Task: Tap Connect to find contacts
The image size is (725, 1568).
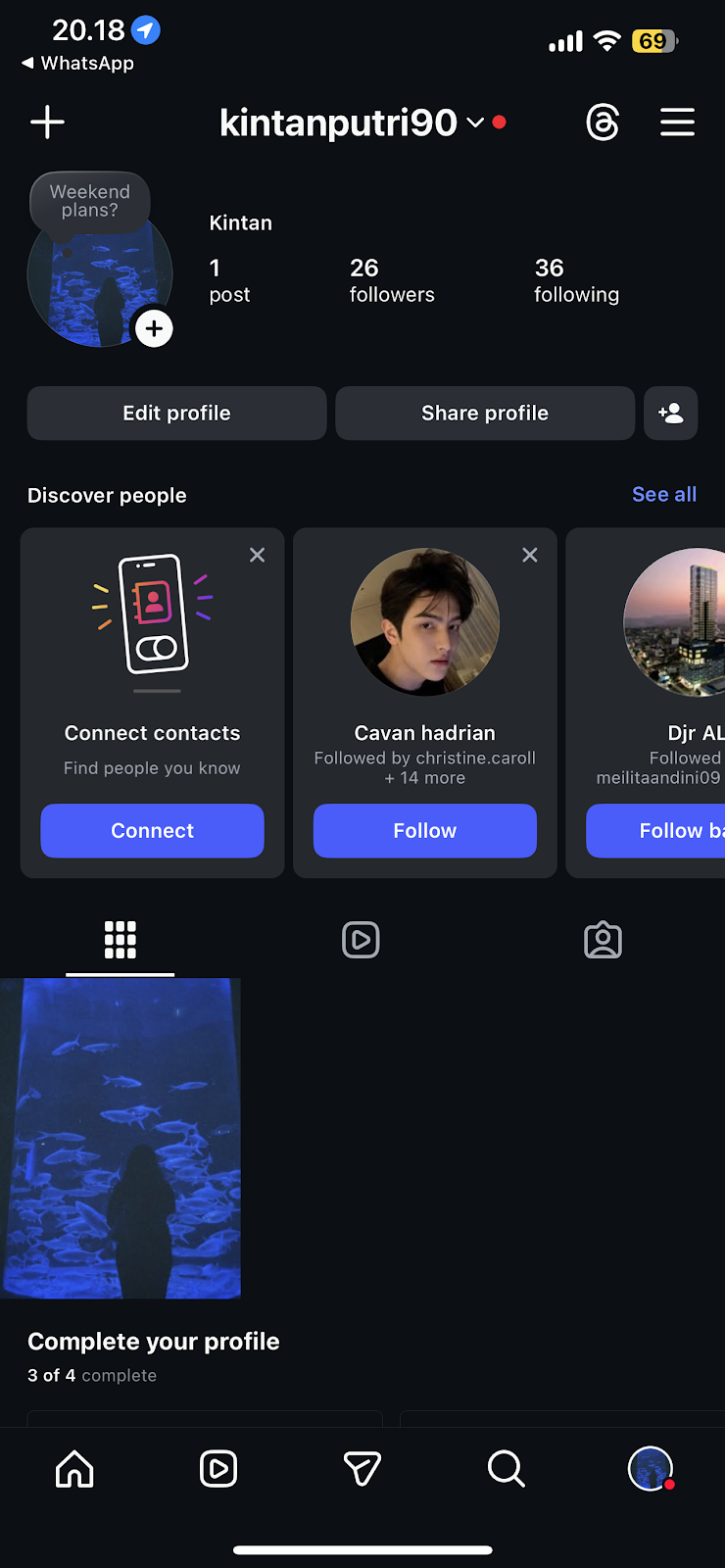Action: (152, 831)
